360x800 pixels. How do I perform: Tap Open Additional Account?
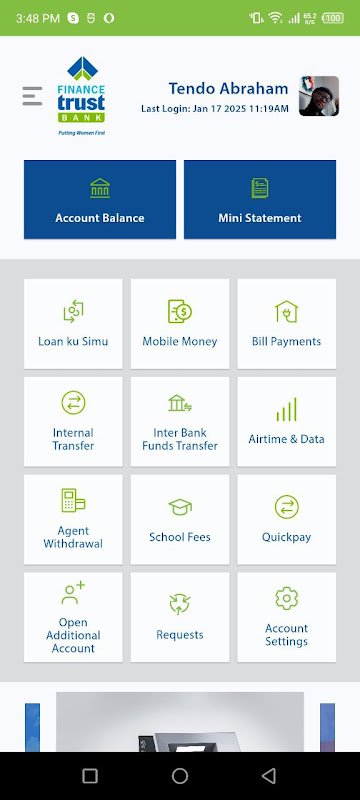pyautogui.click(x=73, y=617)
